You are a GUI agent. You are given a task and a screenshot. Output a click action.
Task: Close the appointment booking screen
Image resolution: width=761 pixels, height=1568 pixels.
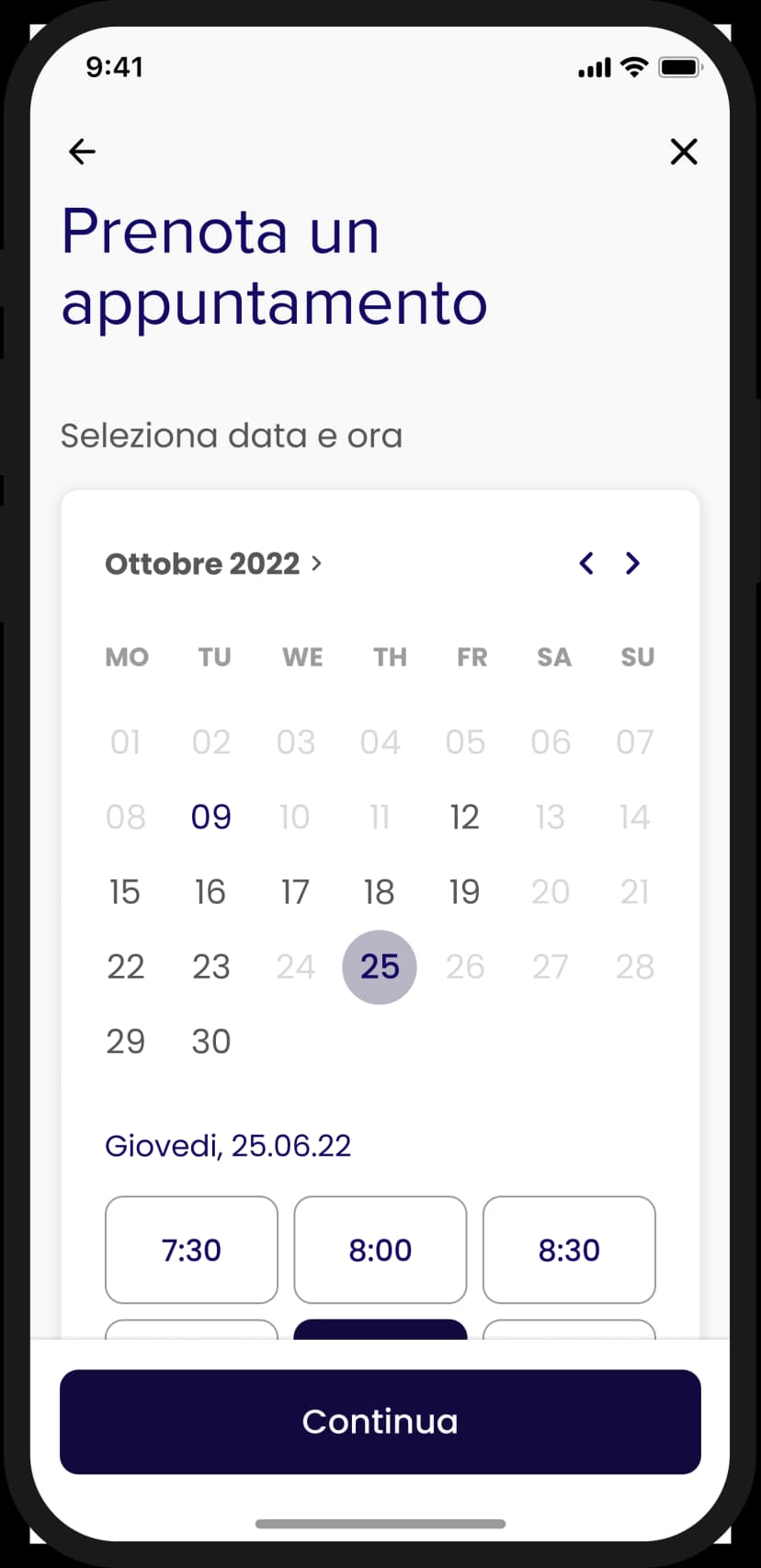click(684, 152)
